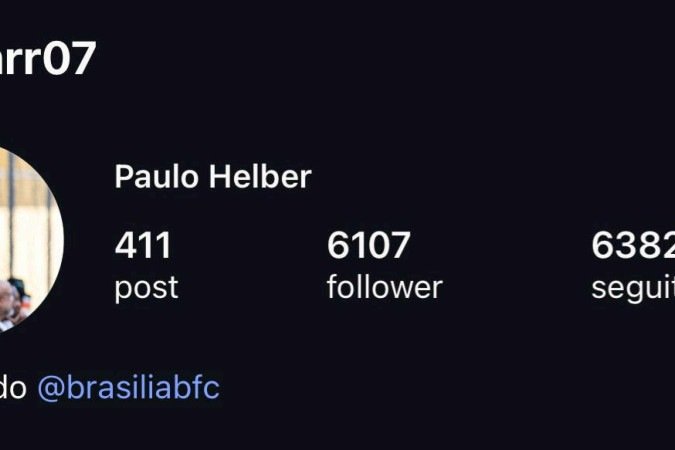The width and height of the screenshot is (675, 450).
Task: Open the 6382 seguiti list
Action: click(632, 265)
